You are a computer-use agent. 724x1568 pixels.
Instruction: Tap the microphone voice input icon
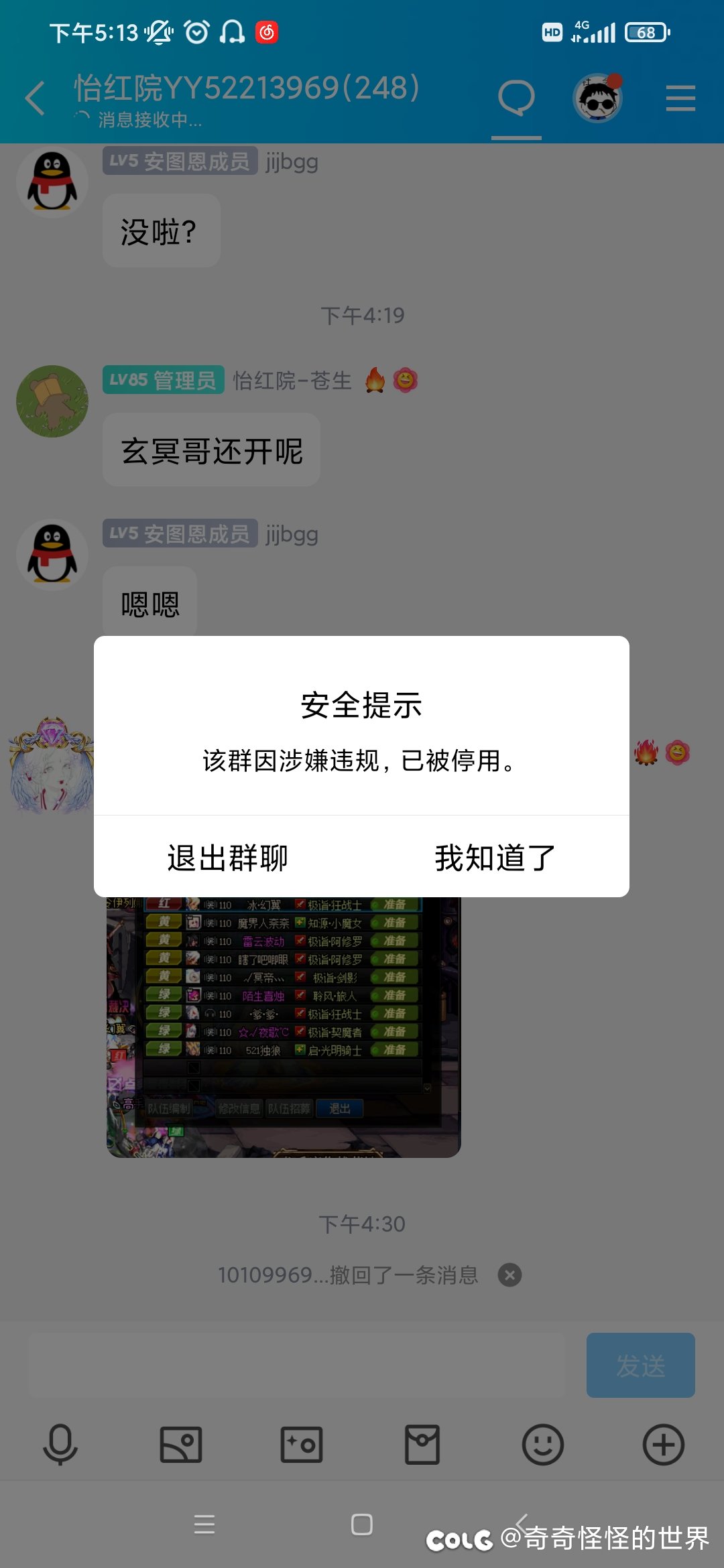tap(60, 1444)
